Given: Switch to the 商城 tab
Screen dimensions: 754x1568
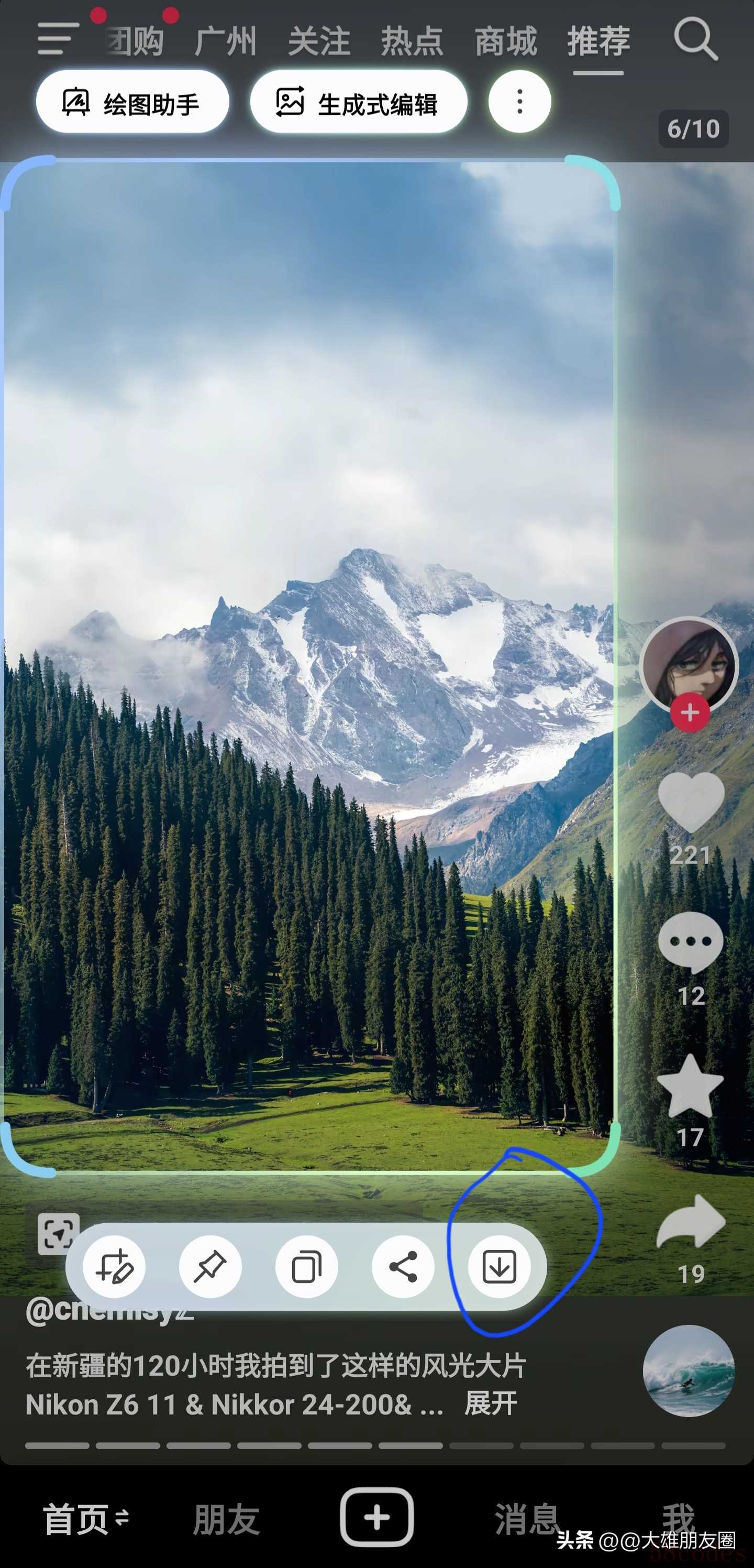Looking at the screenshot, I should (505, 41).
